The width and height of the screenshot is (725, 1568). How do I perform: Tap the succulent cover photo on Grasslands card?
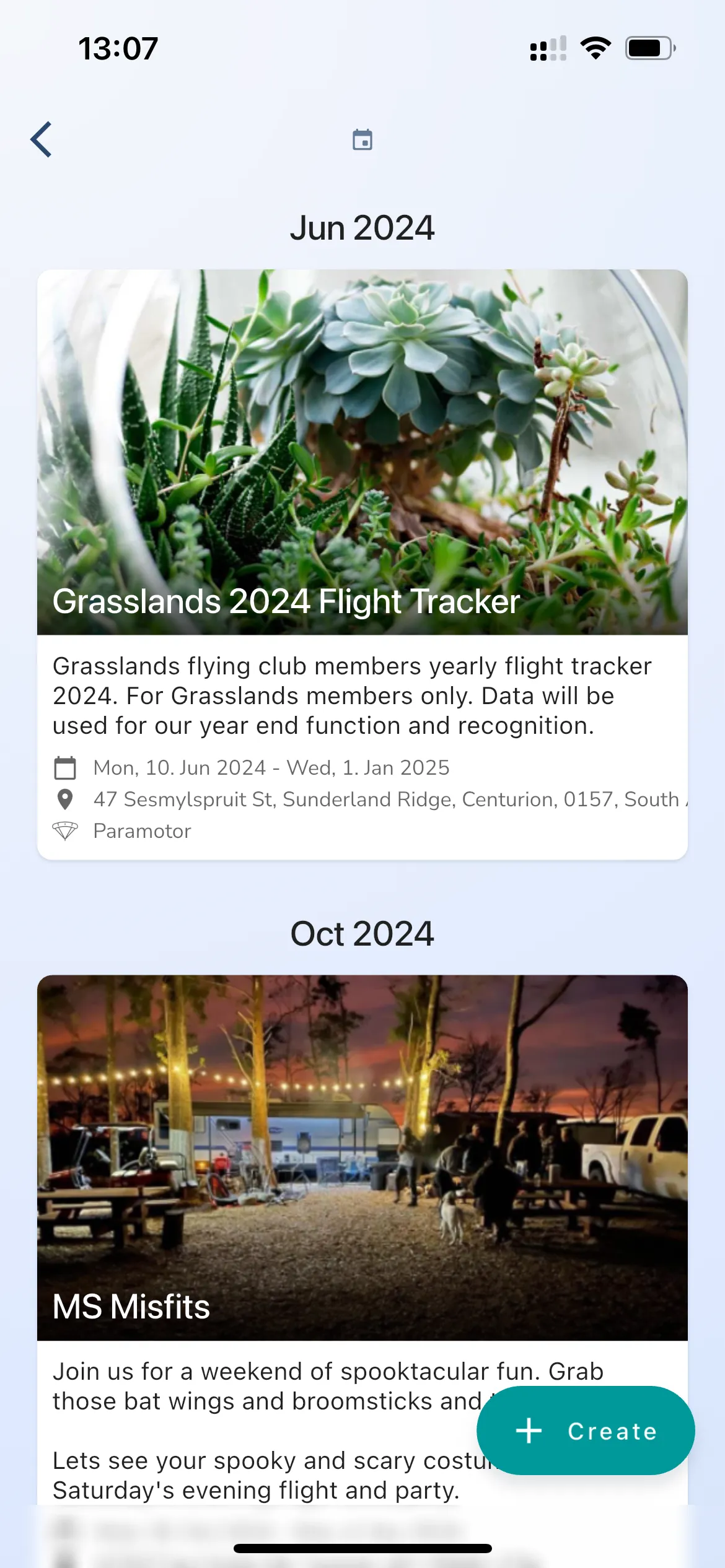(x=362, y=433)
